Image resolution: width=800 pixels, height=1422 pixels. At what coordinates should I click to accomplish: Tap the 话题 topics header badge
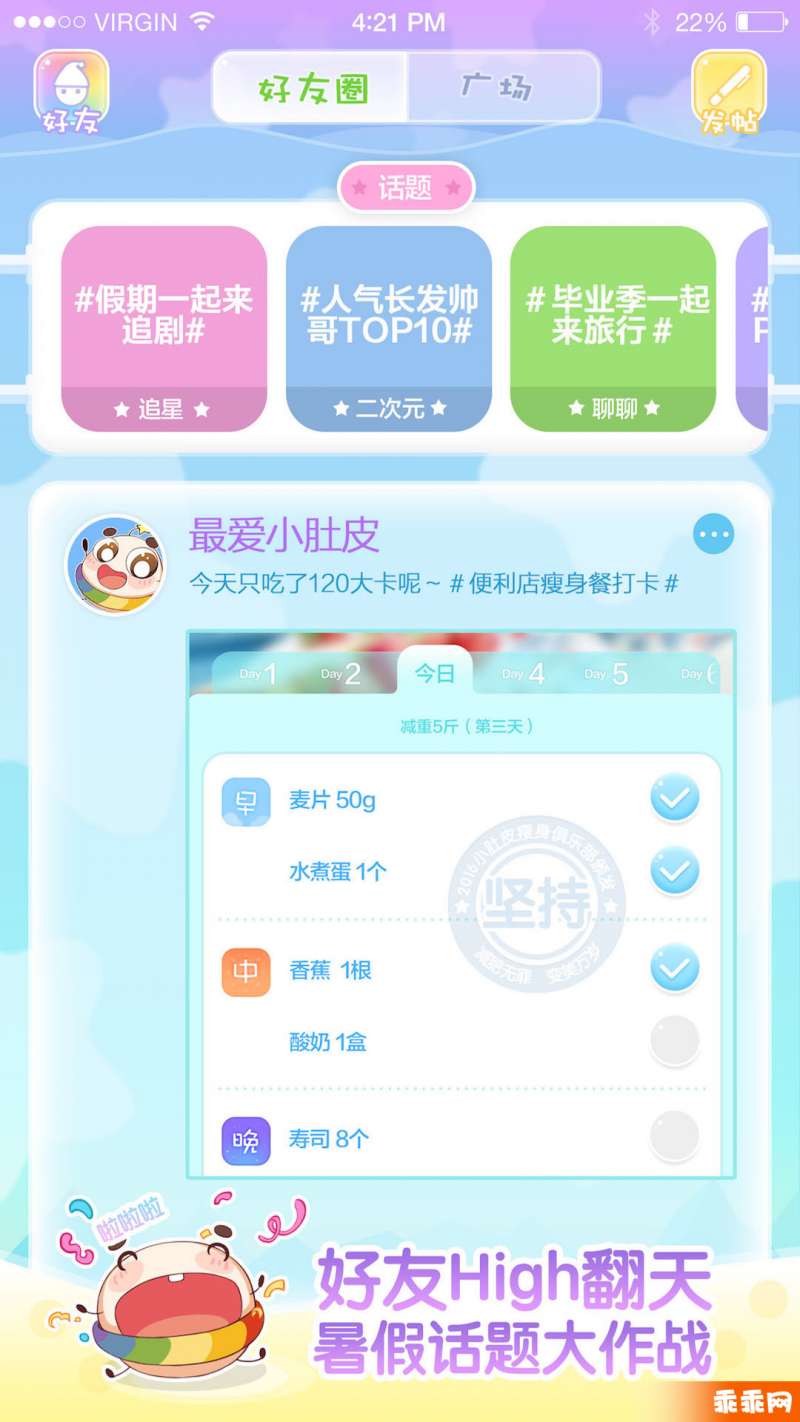tap(405, 187)
